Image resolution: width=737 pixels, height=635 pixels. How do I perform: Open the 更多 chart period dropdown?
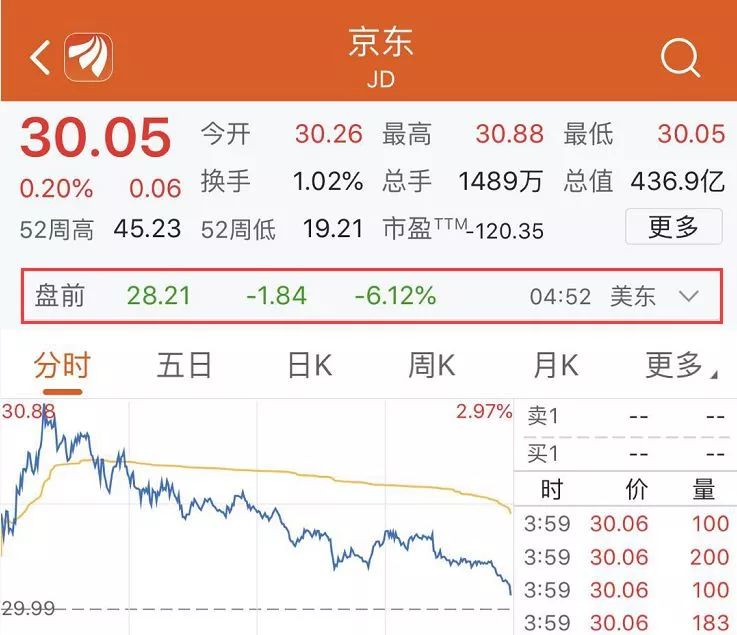pyautogui.click(x=680, y=365)
